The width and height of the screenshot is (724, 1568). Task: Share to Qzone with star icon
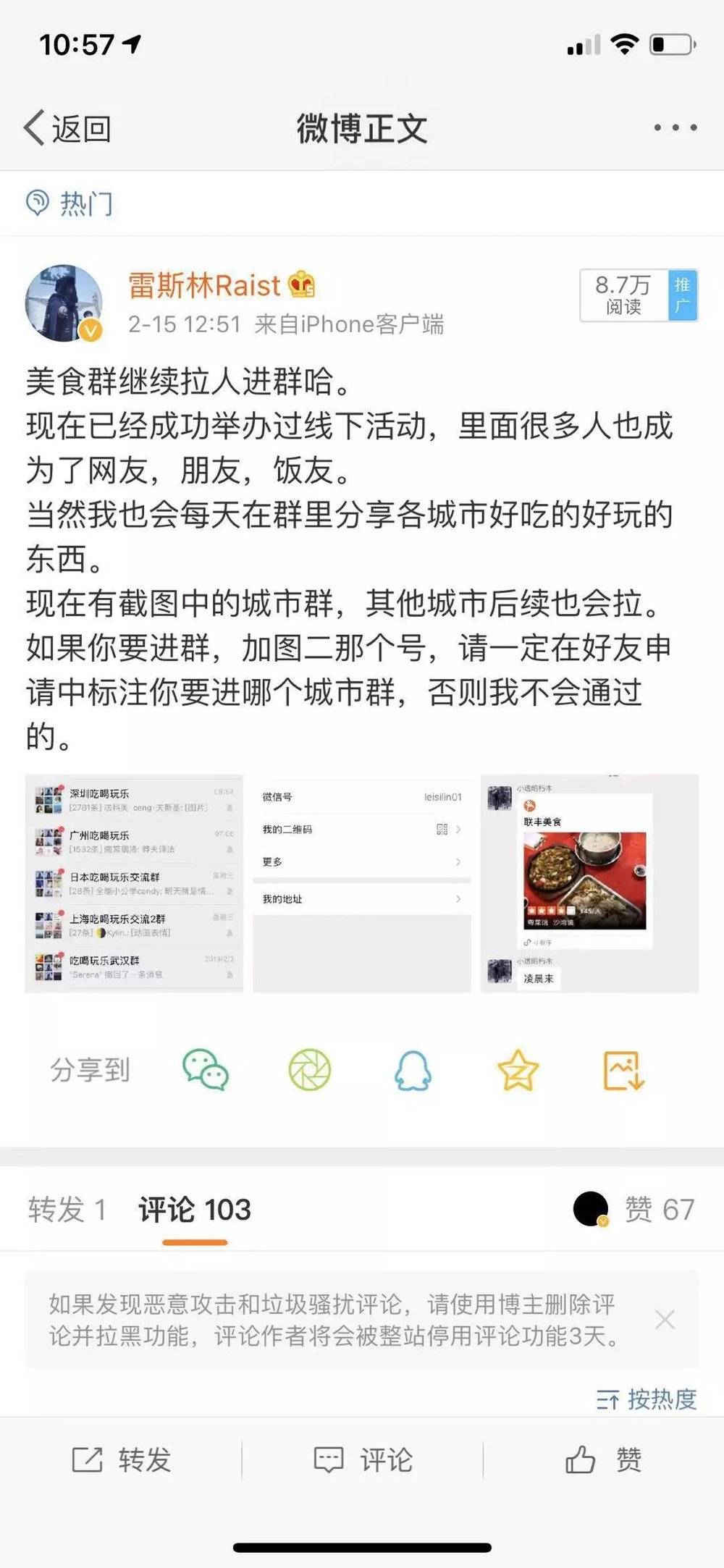(518, 1070)
